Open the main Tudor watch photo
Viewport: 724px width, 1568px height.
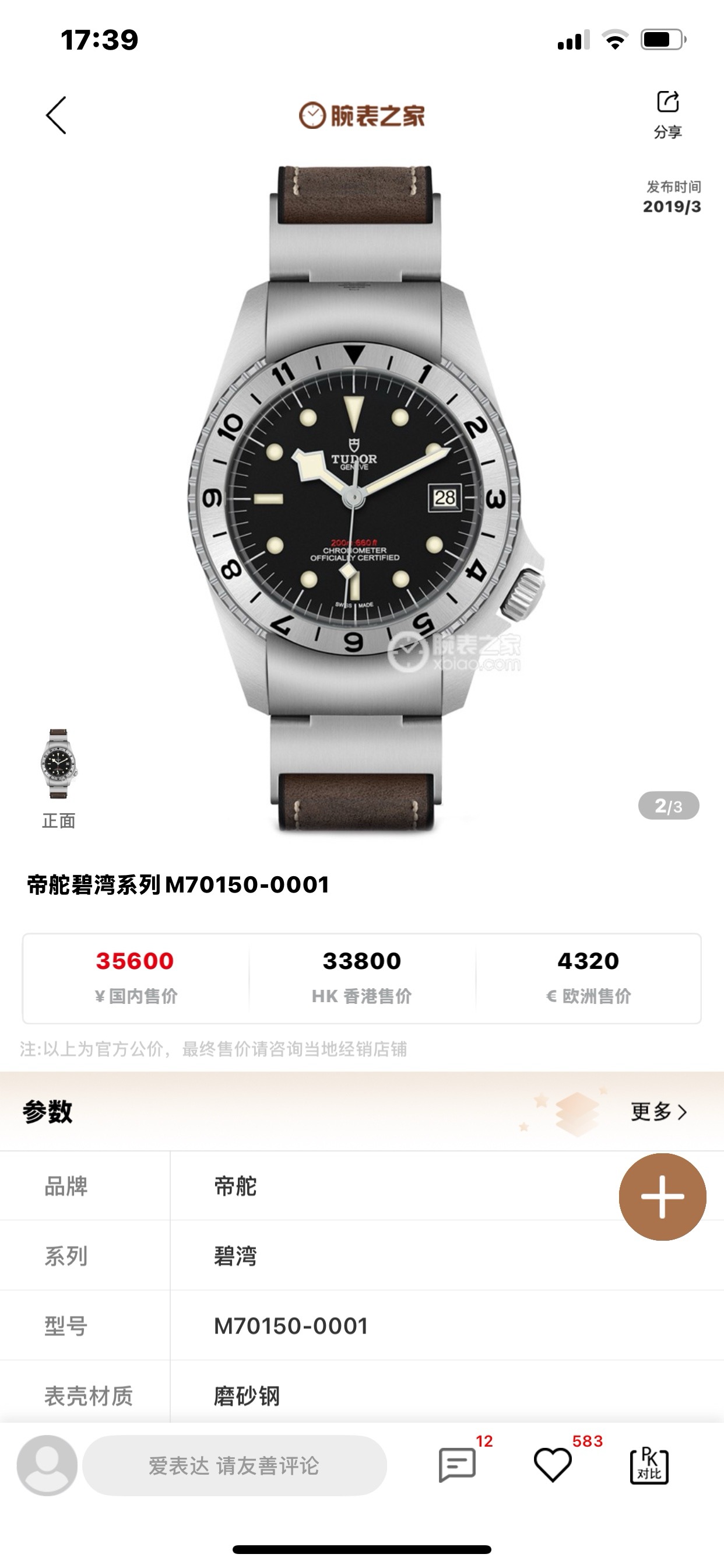tap(362, 496)
